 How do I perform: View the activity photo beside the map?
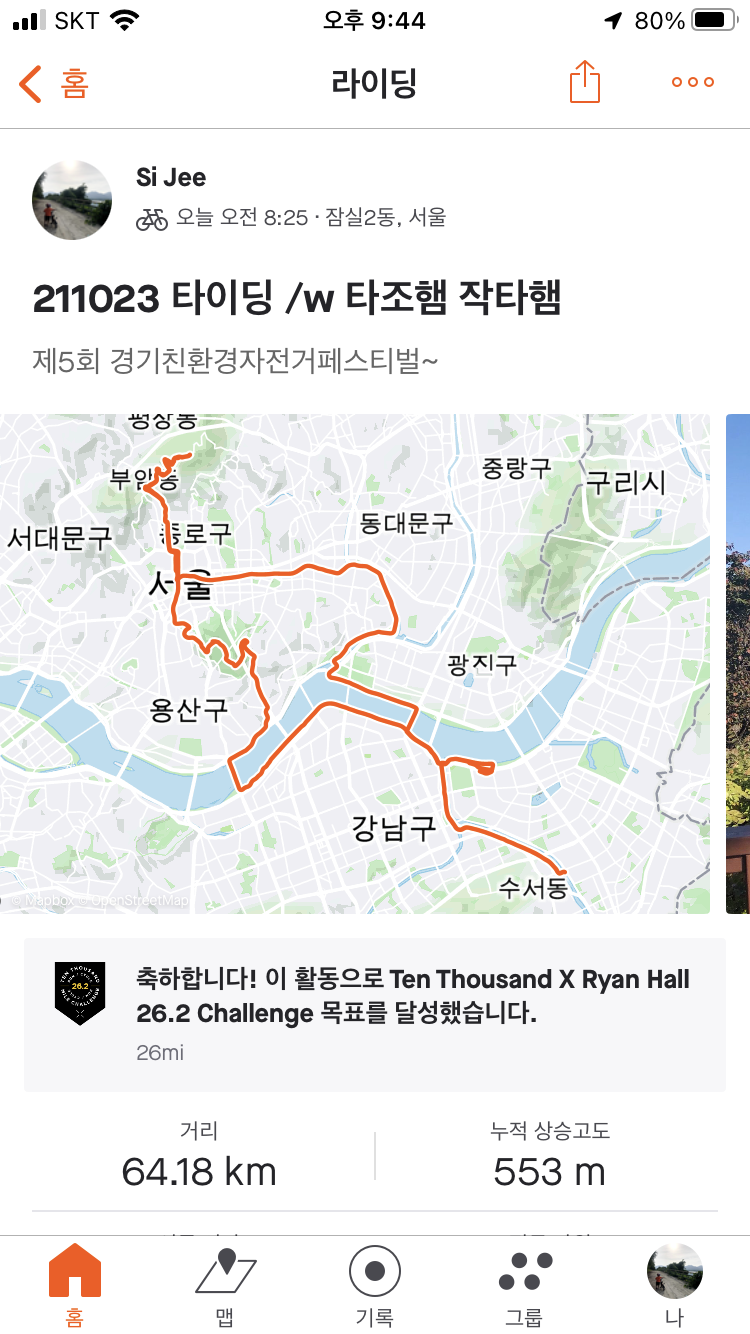[x=738, y=663]
